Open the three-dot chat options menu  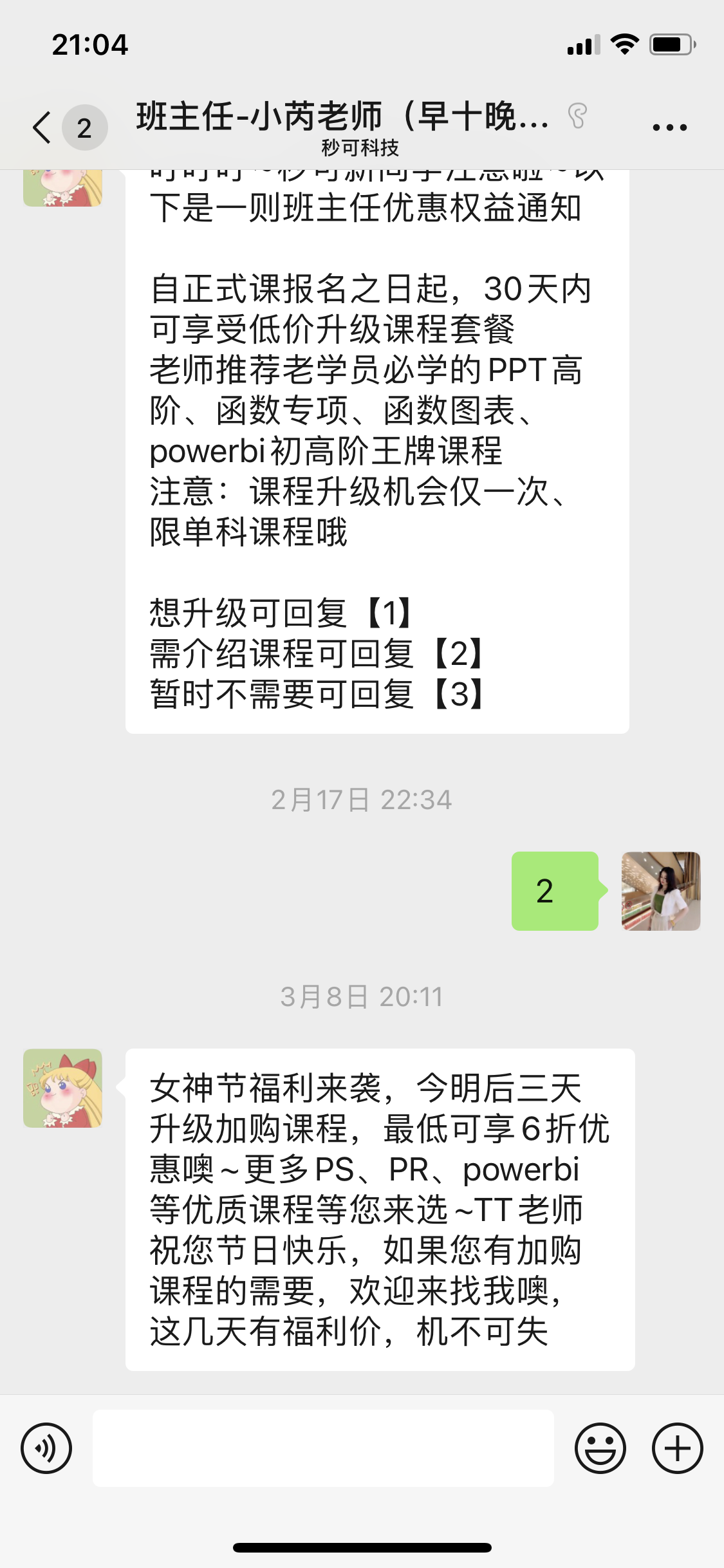pyautogui.click(x=669, y=127)
